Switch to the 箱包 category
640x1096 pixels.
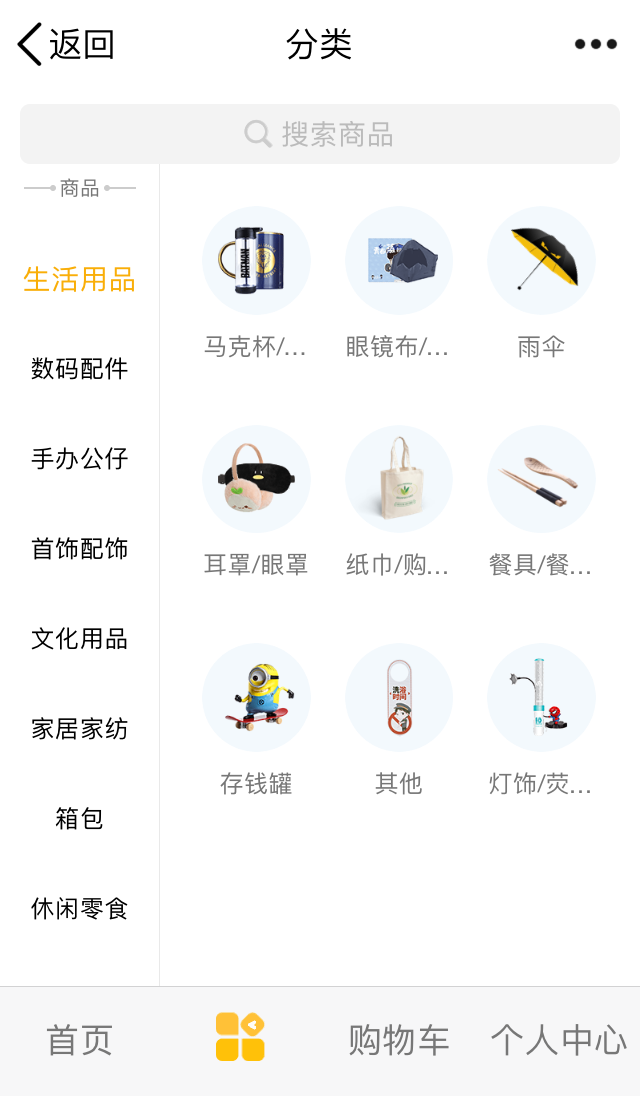80,819
